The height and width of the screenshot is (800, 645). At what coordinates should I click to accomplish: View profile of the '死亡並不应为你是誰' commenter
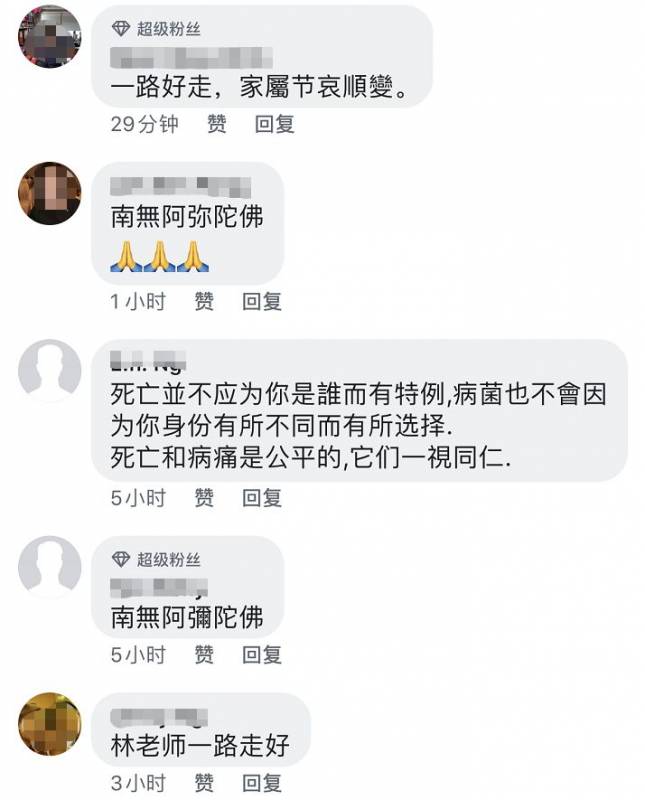coord(50,371)
